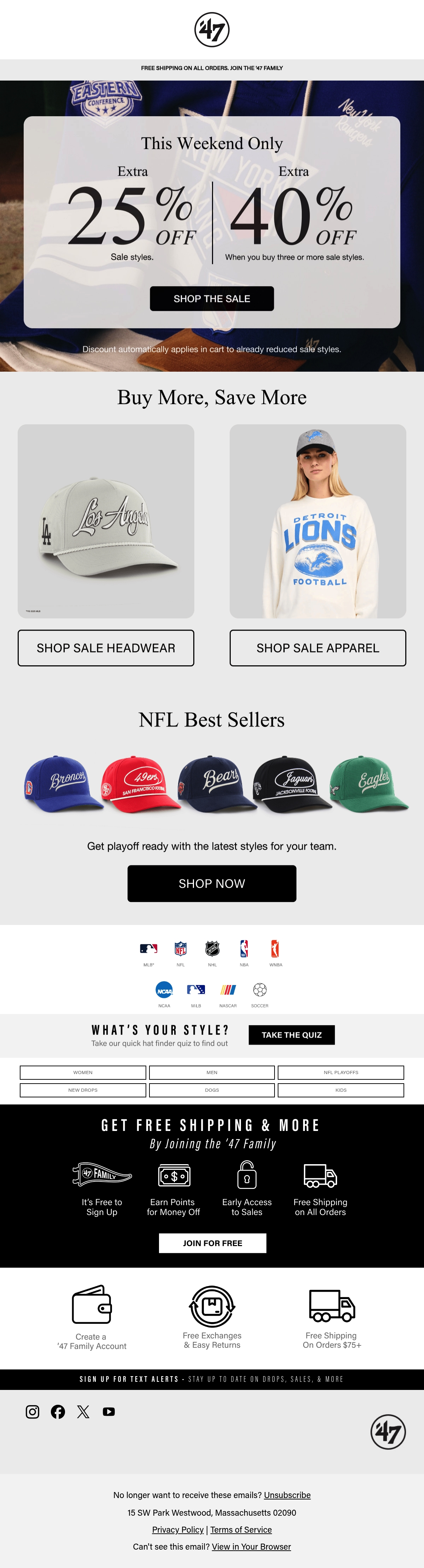The image size is (424, 1568).
Task: Take the hat finder quiz
Action: pyautogui.click(x=291, y=1035)
